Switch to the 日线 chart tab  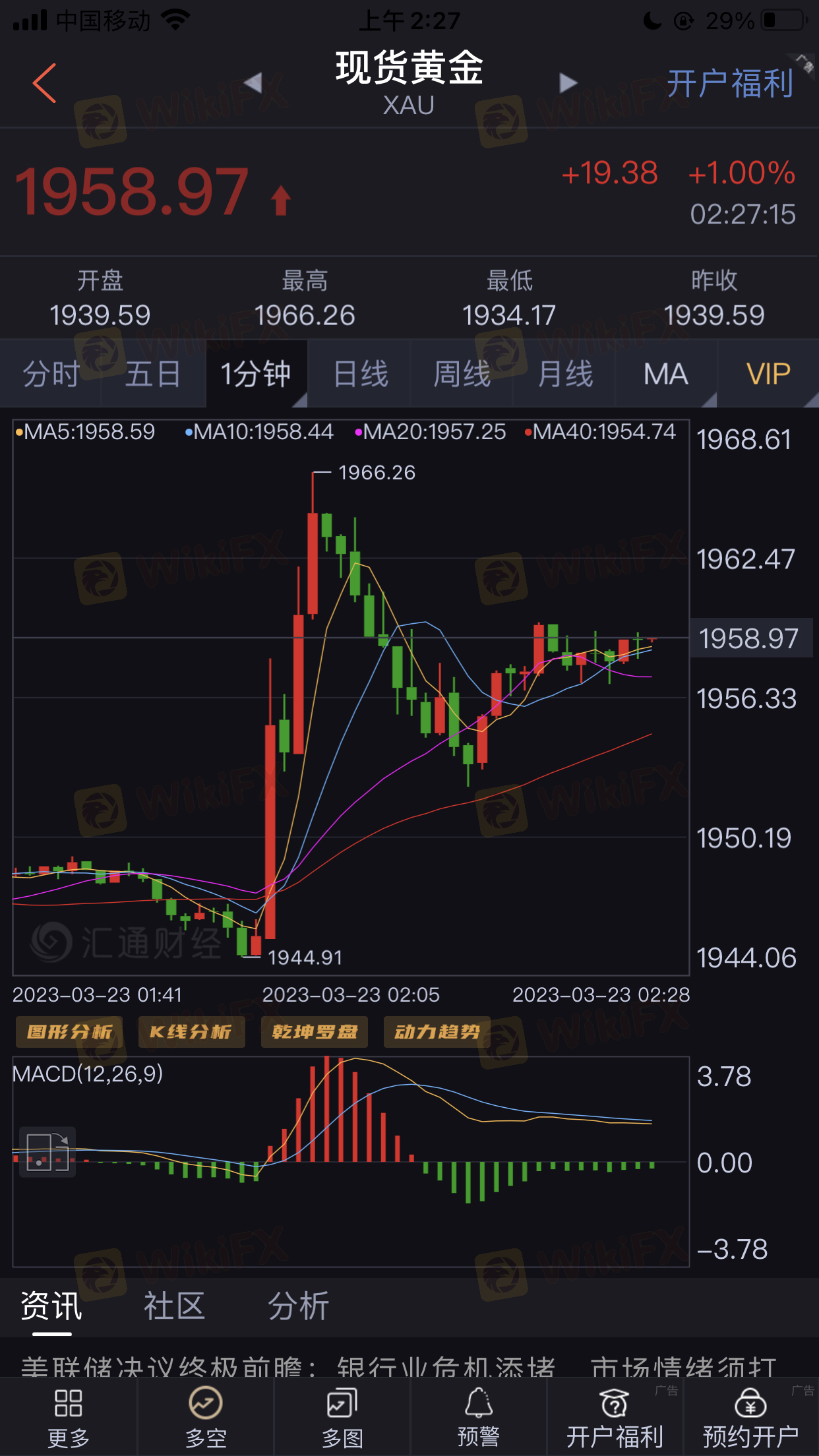360,374
